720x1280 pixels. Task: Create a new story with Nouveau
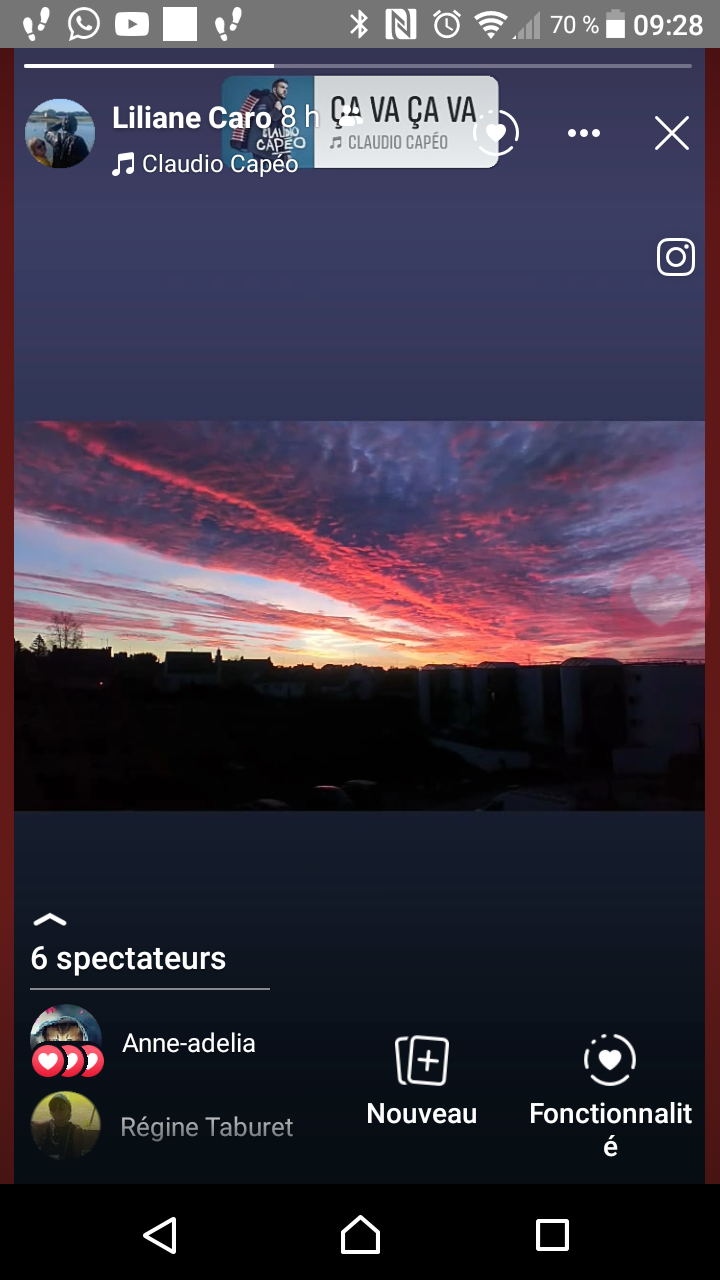tap(422, 1080)
